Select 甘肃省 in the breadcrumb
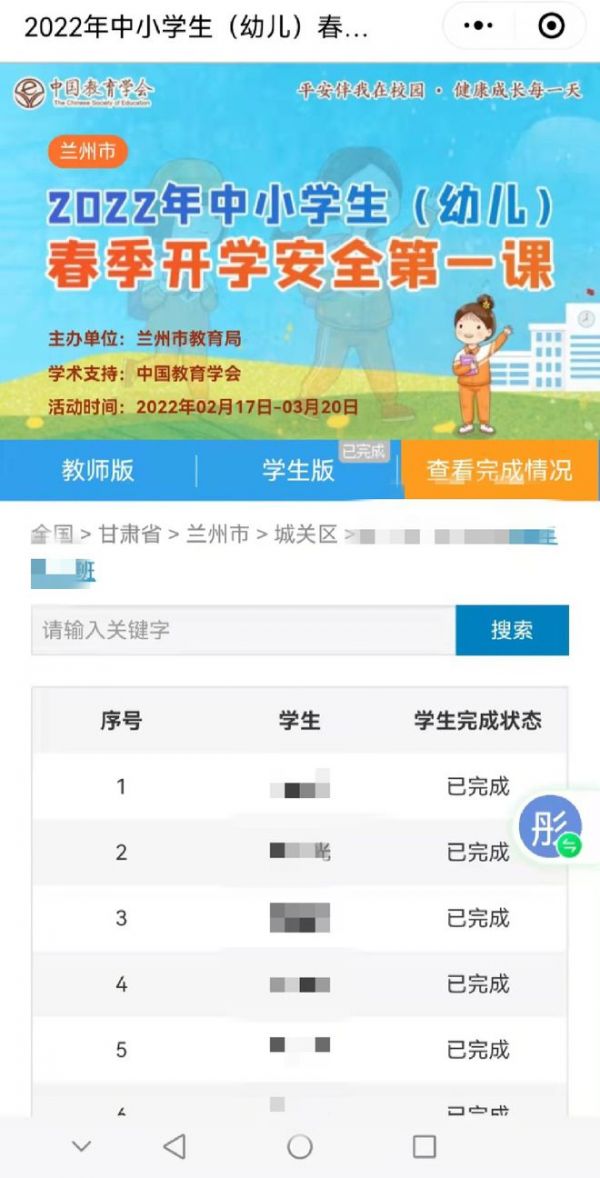 (129, 535)
